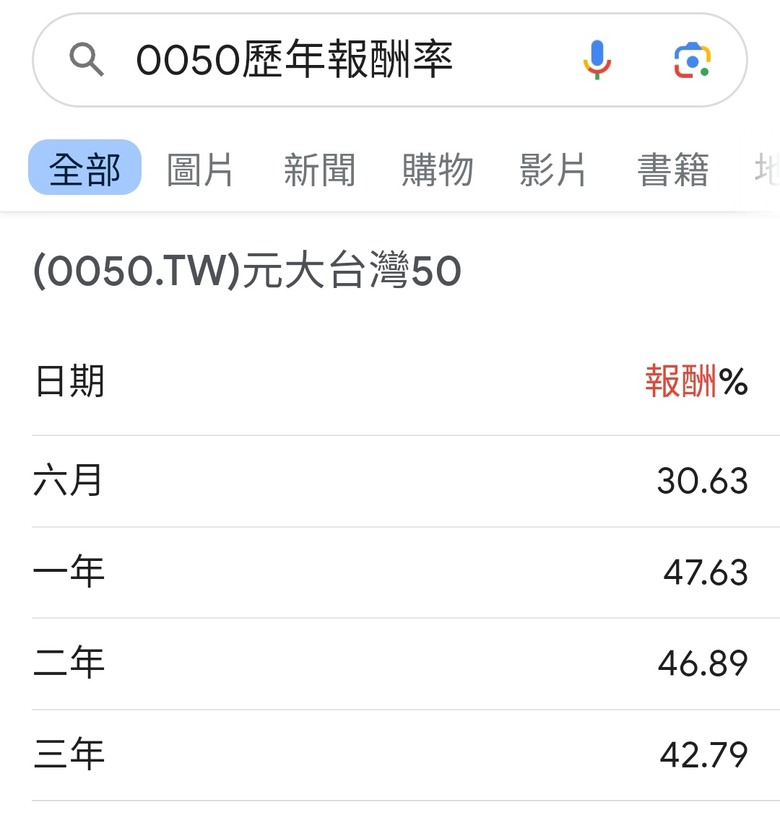The image size is (780, 823).
Task: Switch to the 圖片 tab
Action: click(x=200, y=169)
